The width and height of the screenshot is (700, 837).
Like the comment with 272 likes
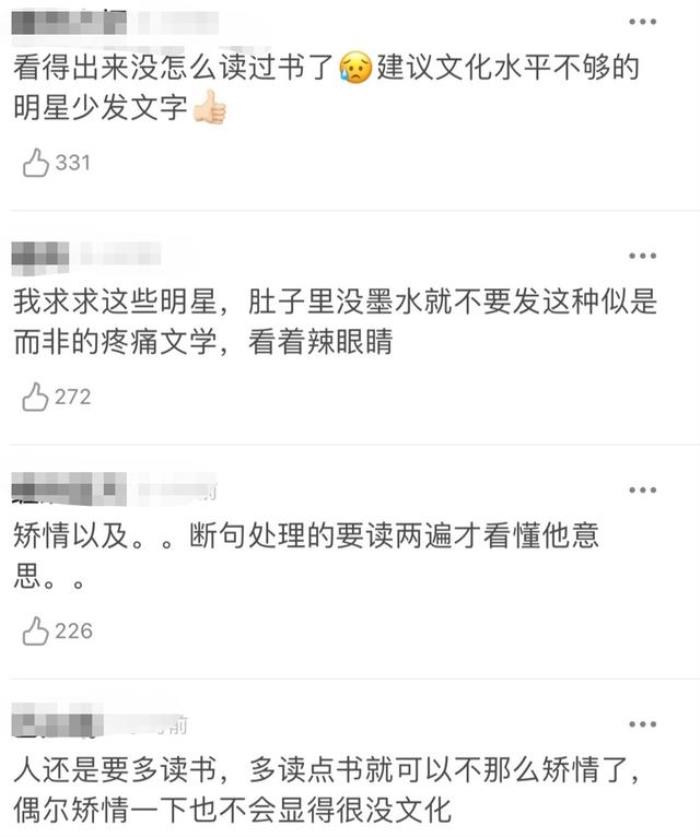[x=37, y=397]
